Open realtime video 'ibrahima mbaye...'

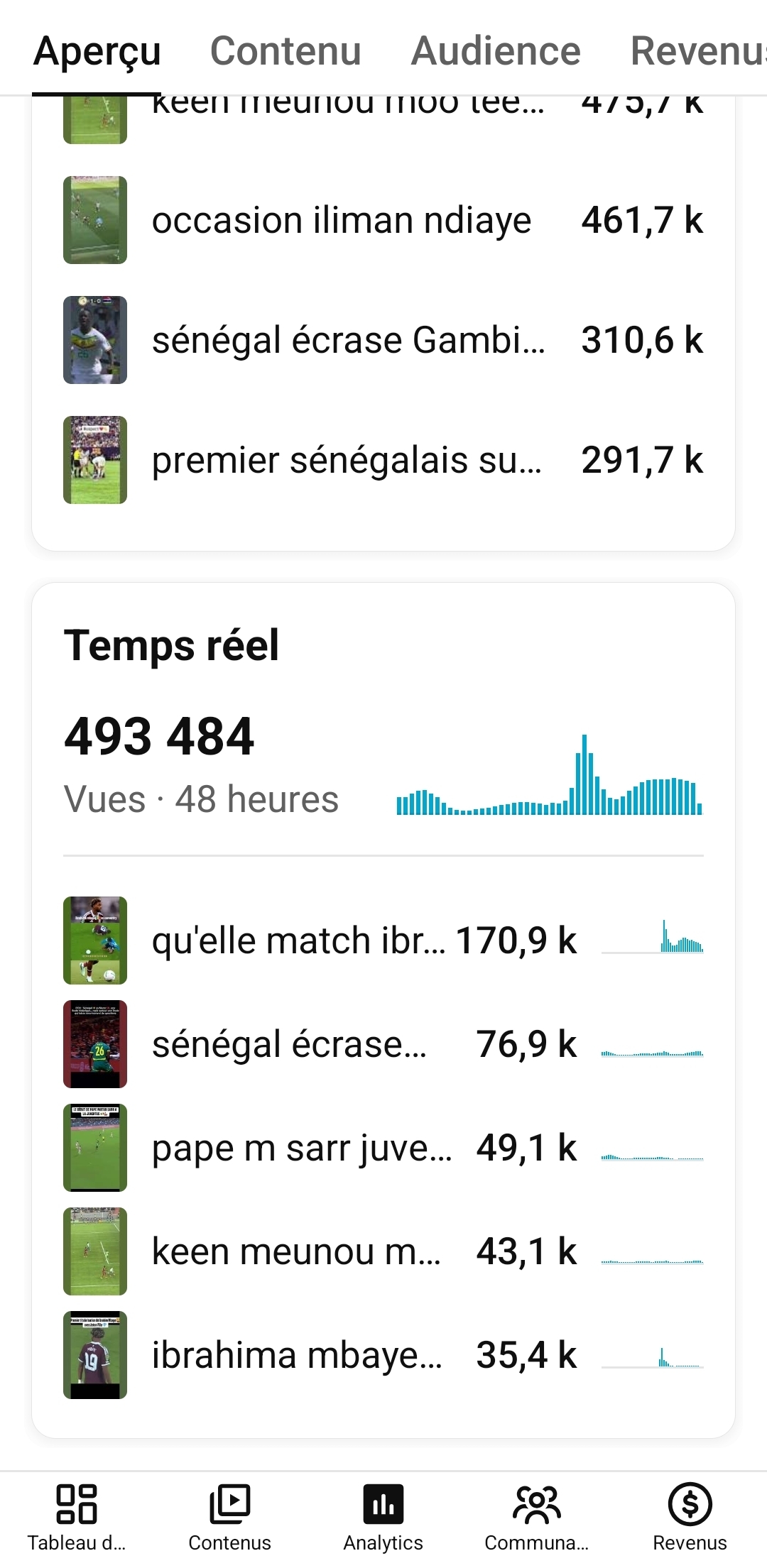(383, 1355)
